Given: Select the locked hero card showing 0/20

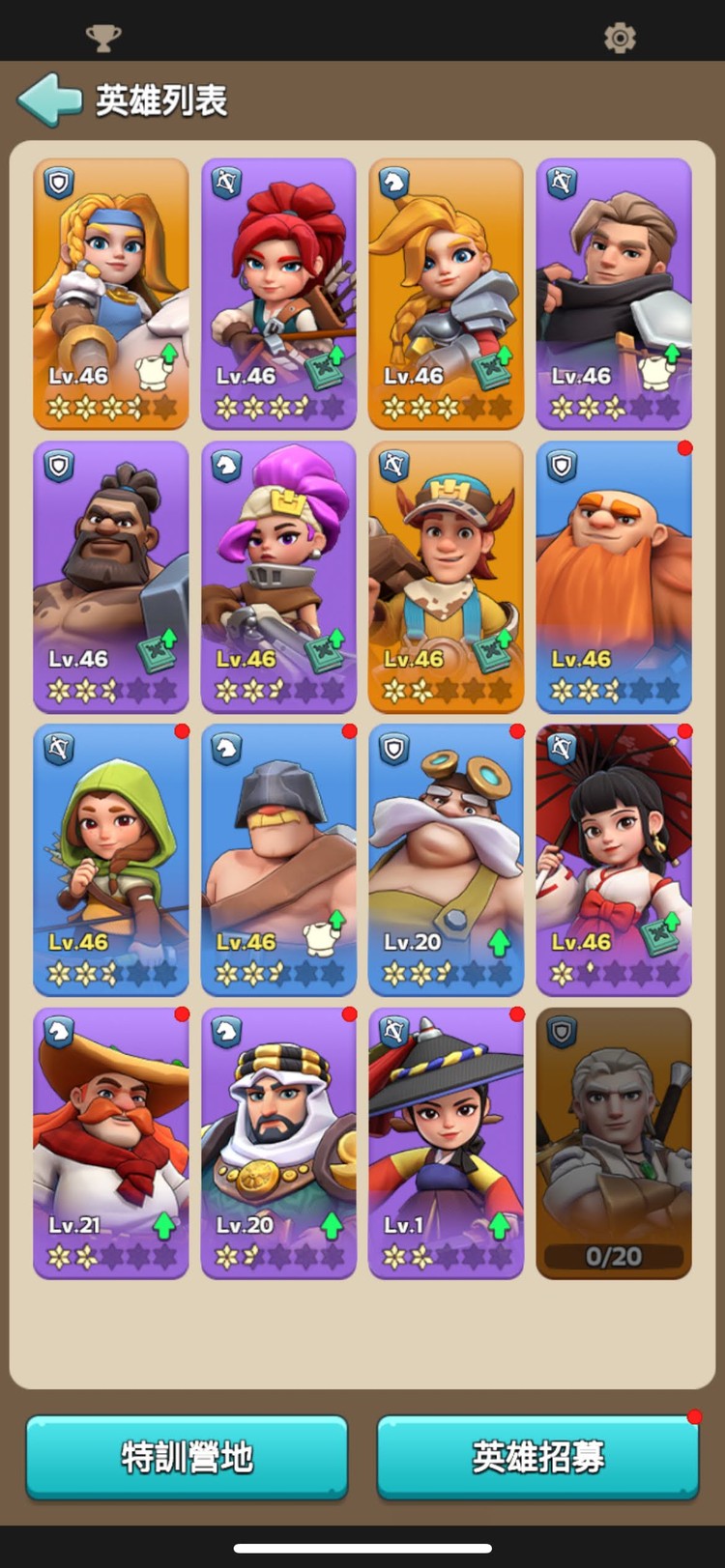Looking at the screenshot, I should (614, 1142).
